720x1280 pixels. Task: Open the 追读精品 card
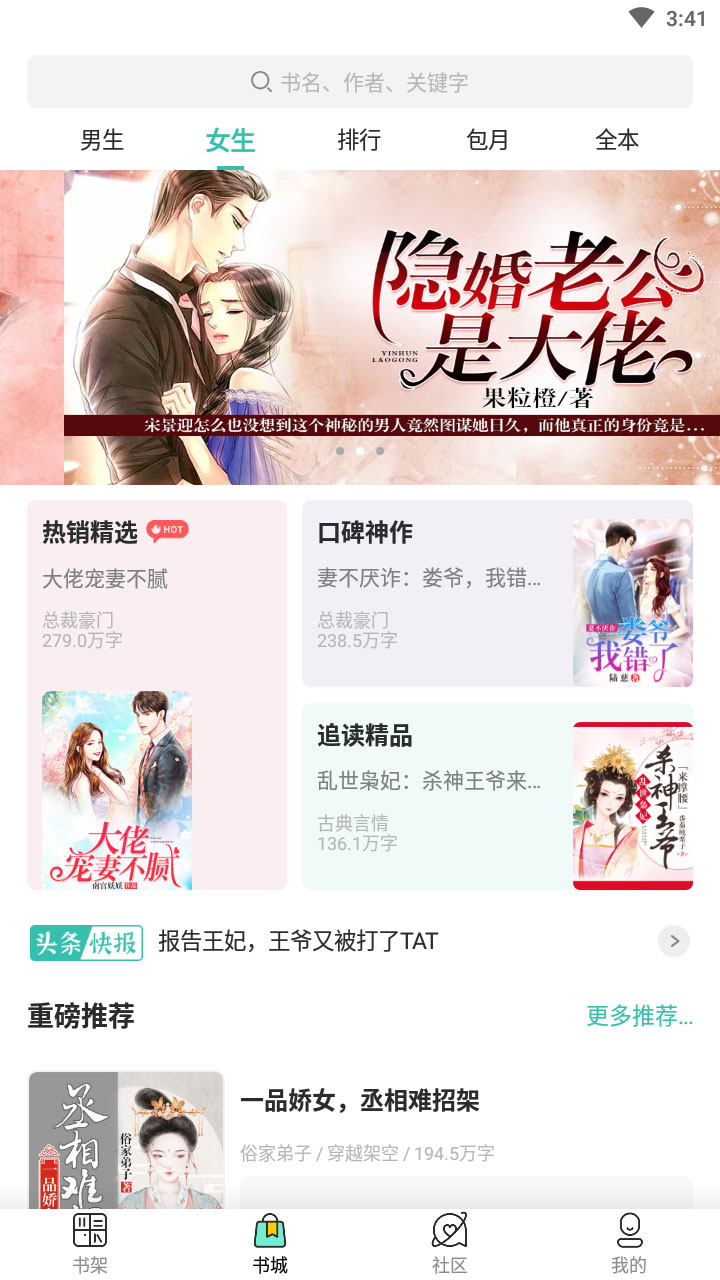tap(497, 797)
